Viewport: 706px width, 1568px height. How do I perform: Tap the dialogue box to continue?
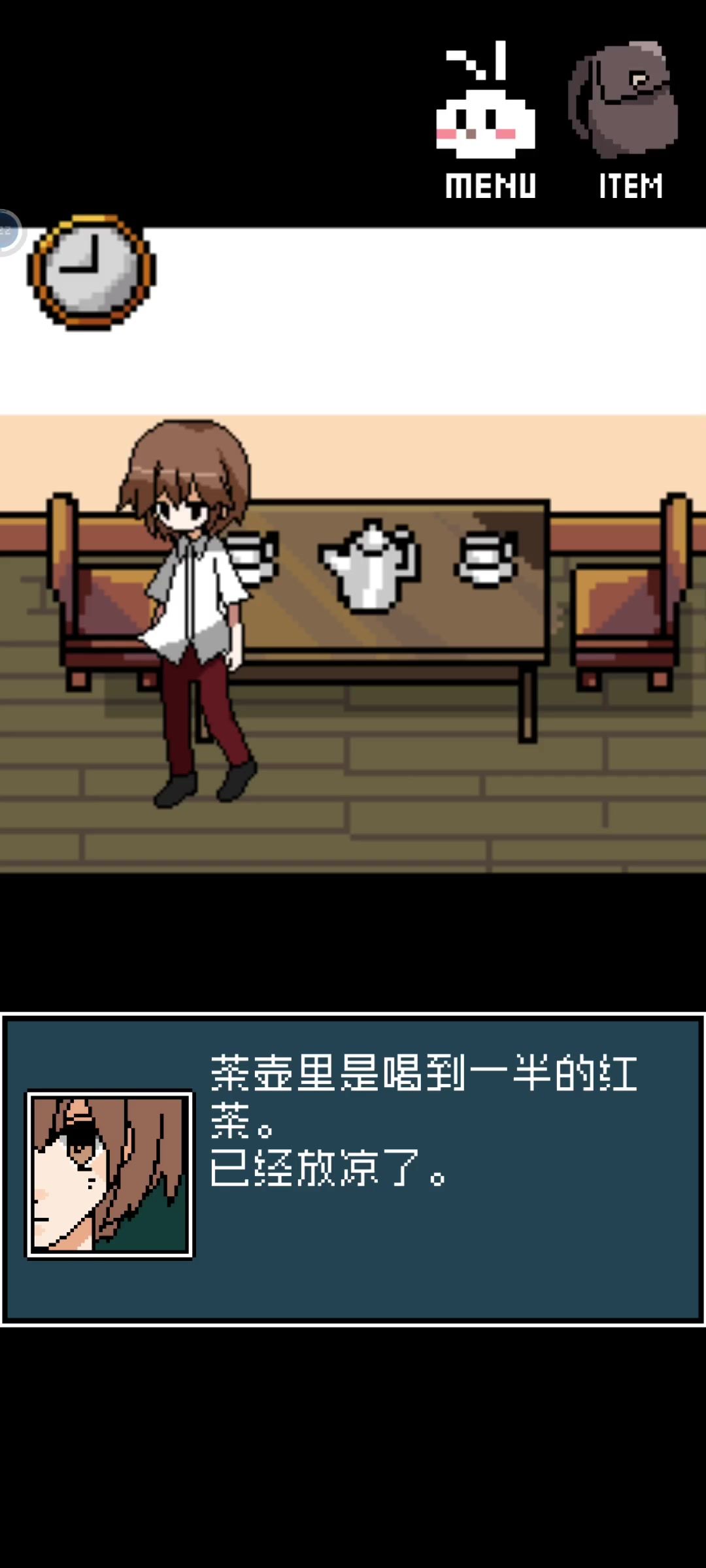click(353, 1169)
